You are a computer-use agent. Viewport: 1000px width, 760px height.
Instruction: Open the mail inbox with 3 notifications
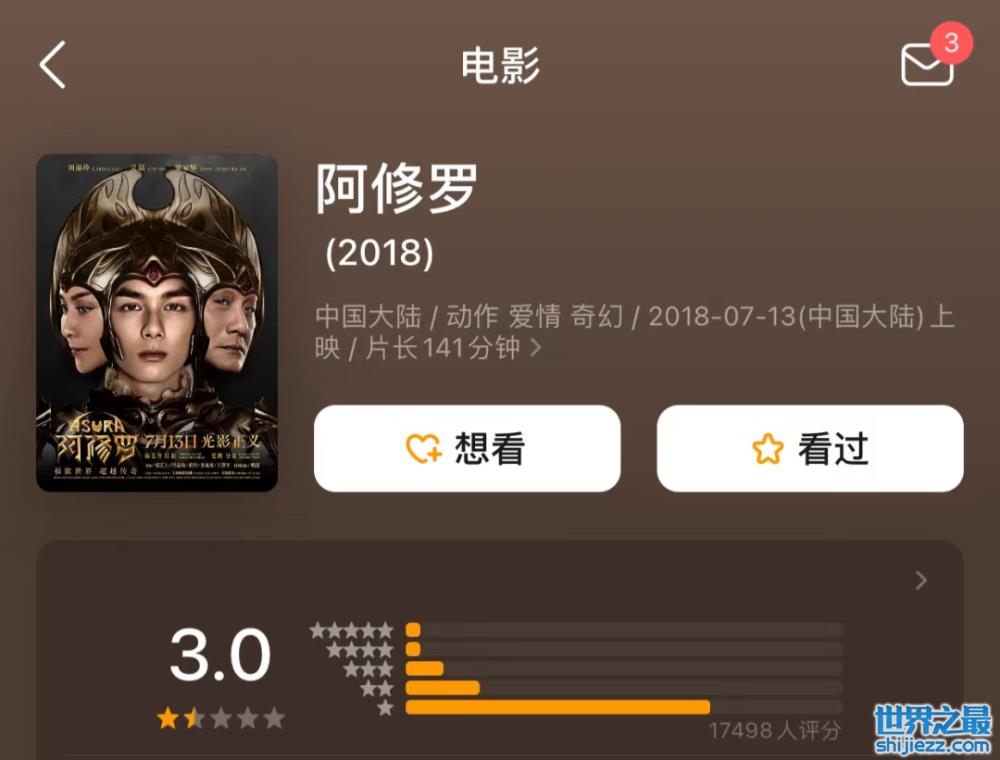coord(927,65)
